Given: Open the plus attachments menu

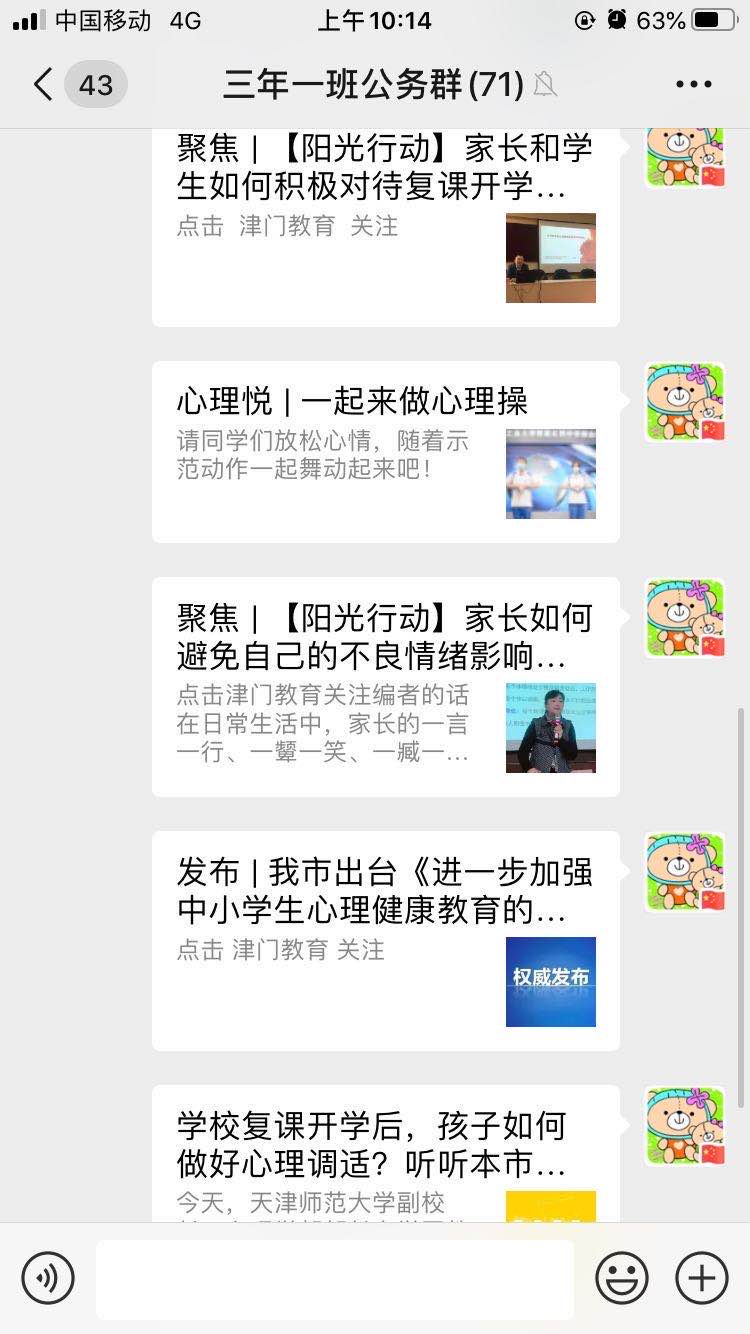Looking at the screenshot, I should click(702, 1278).
